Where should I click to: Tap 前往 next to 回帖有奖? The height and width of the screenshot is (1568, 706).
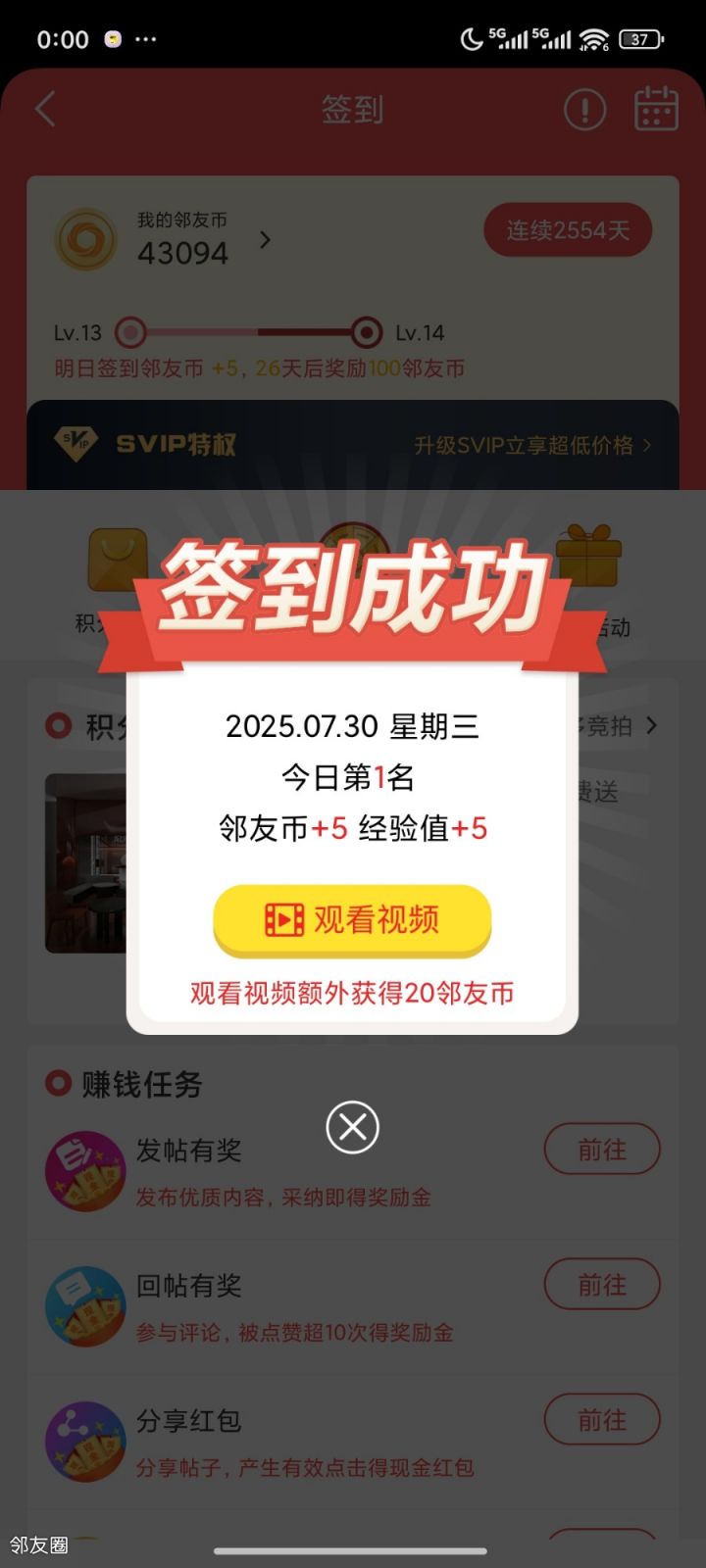pos(602,1285)
